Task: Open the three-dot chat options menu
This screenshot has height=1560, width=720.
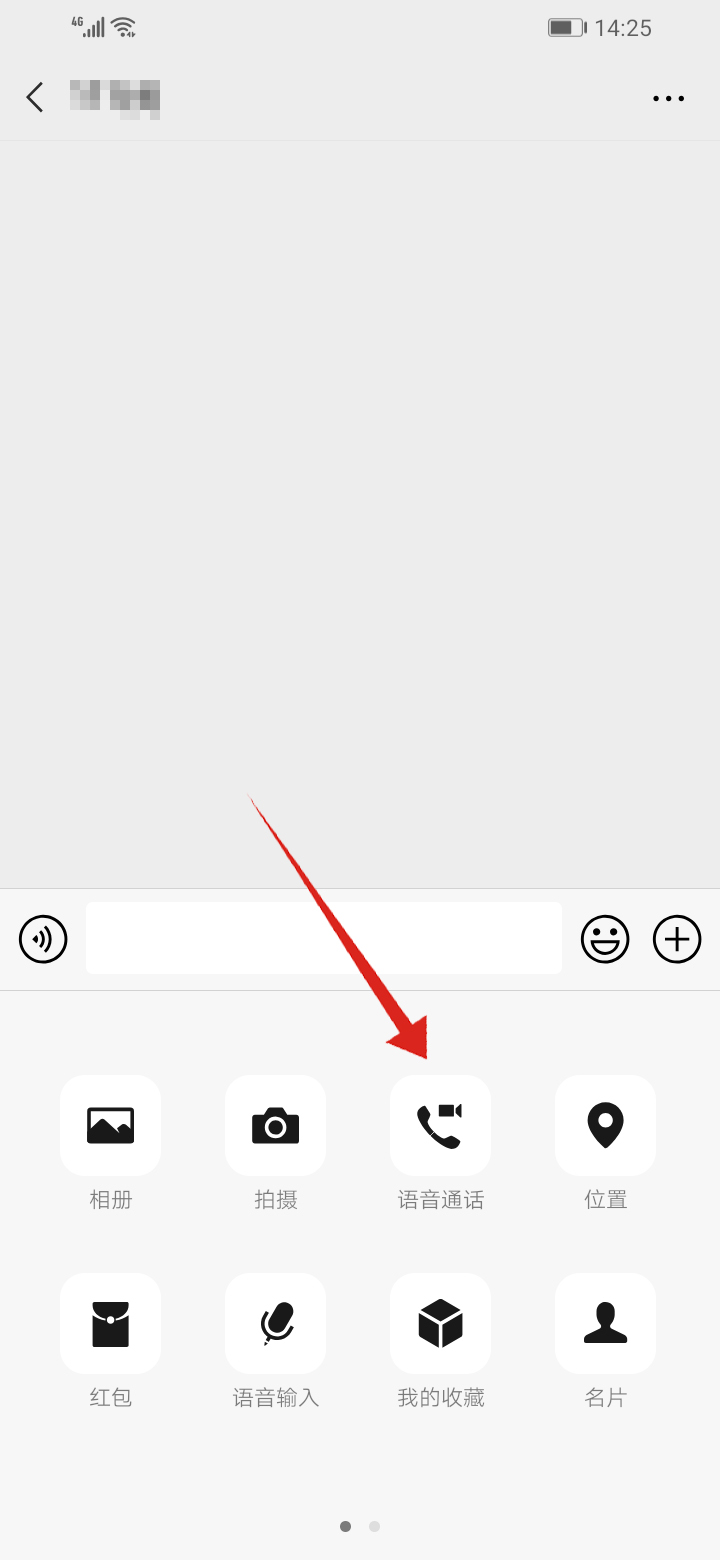Action: click(x=668, y=98)
